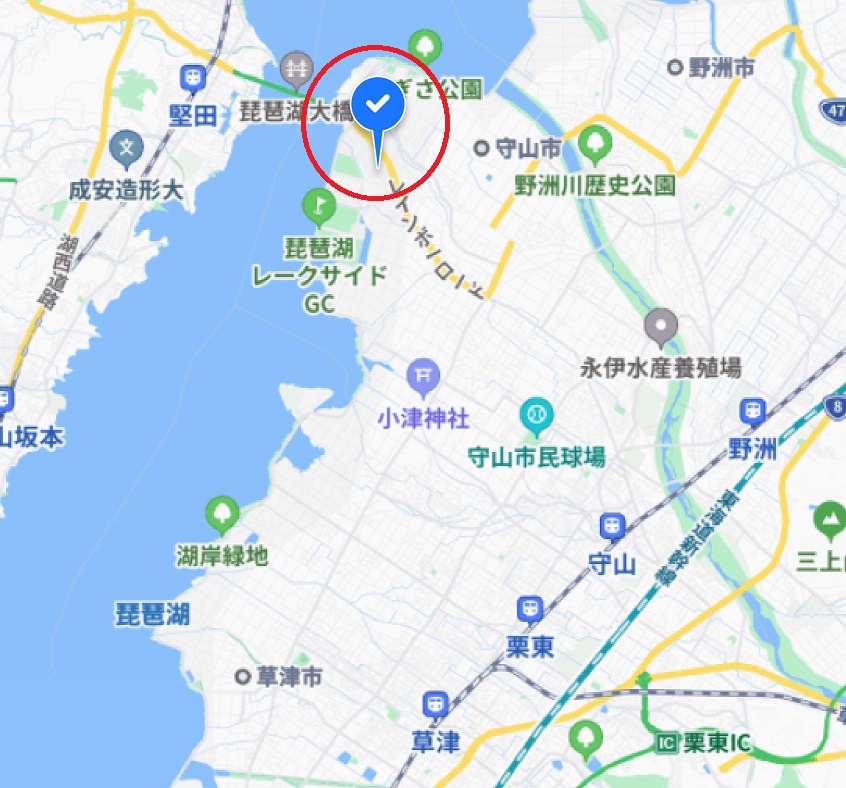Open the 湖岸緑地 park marker

pyautogui.click(x=222, y=515)
